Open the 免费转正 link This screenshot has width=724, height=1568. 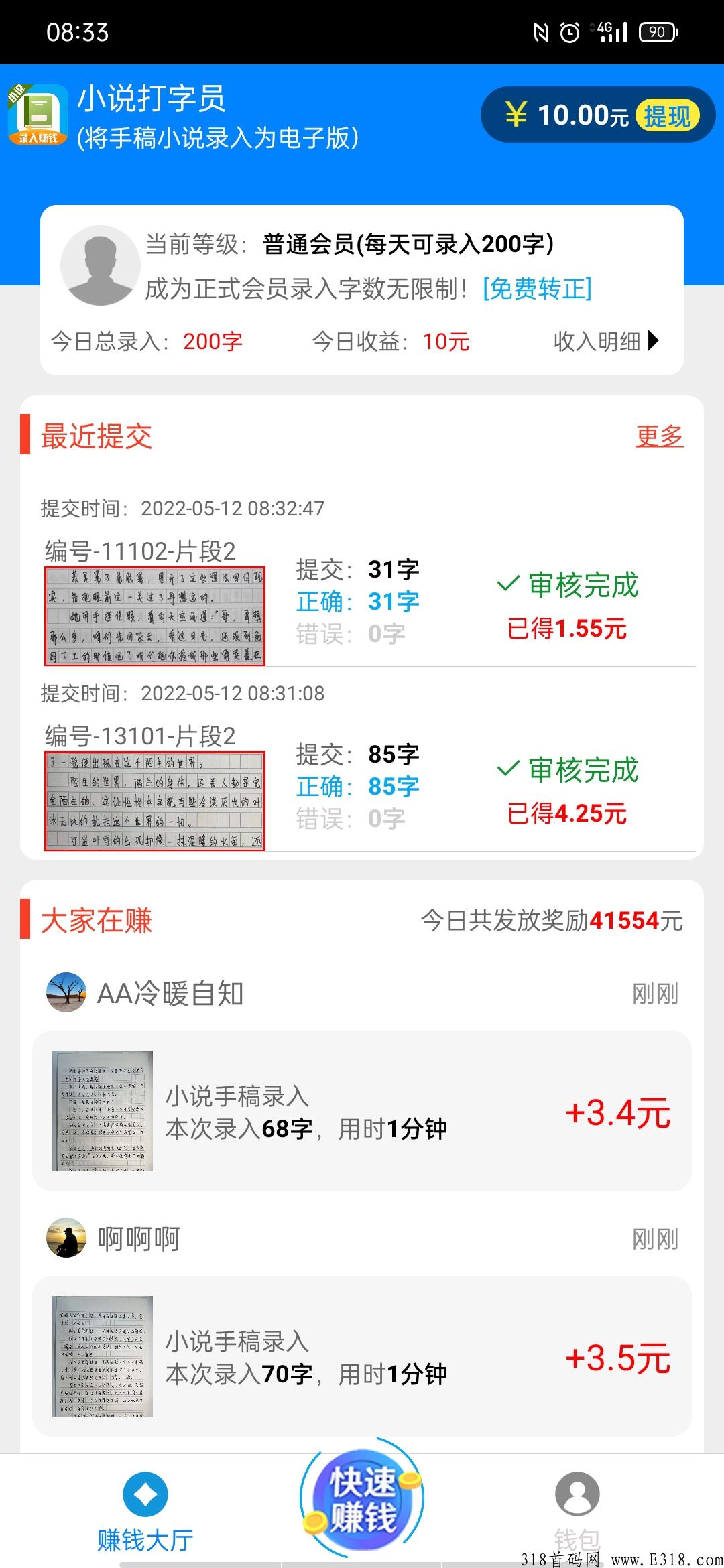coord(537,289)
